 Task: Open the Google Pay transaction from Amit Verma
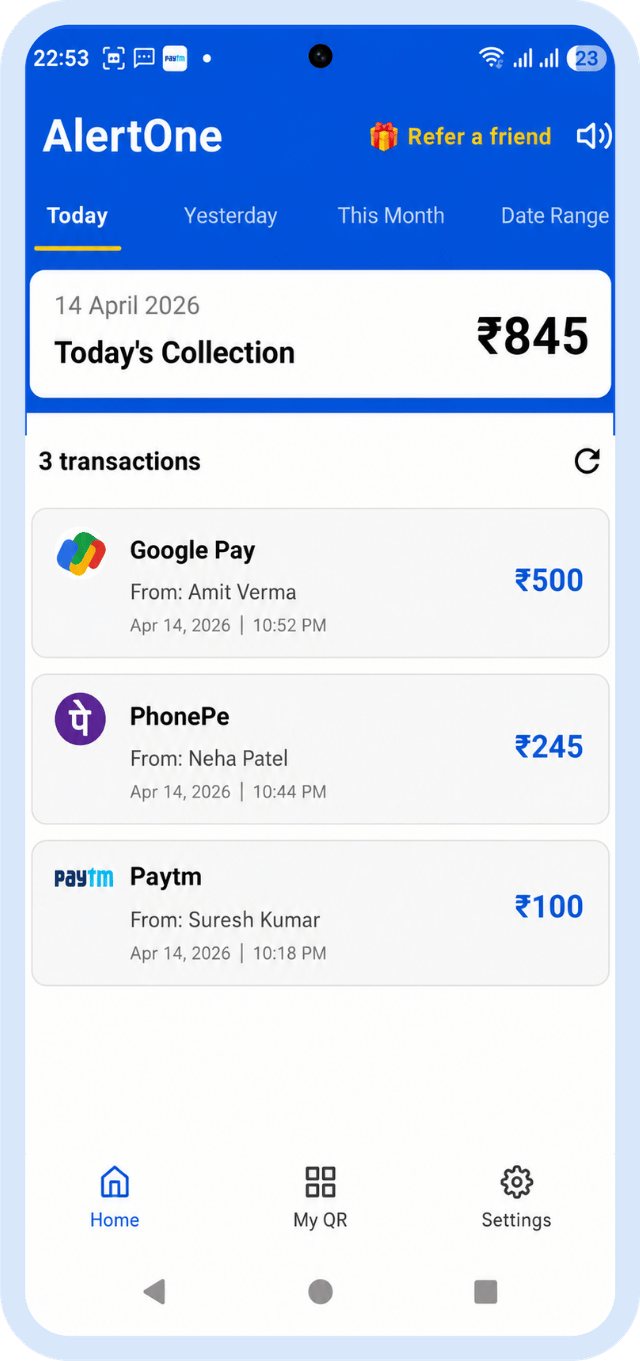pyautogui.click(x=320, y=583)
